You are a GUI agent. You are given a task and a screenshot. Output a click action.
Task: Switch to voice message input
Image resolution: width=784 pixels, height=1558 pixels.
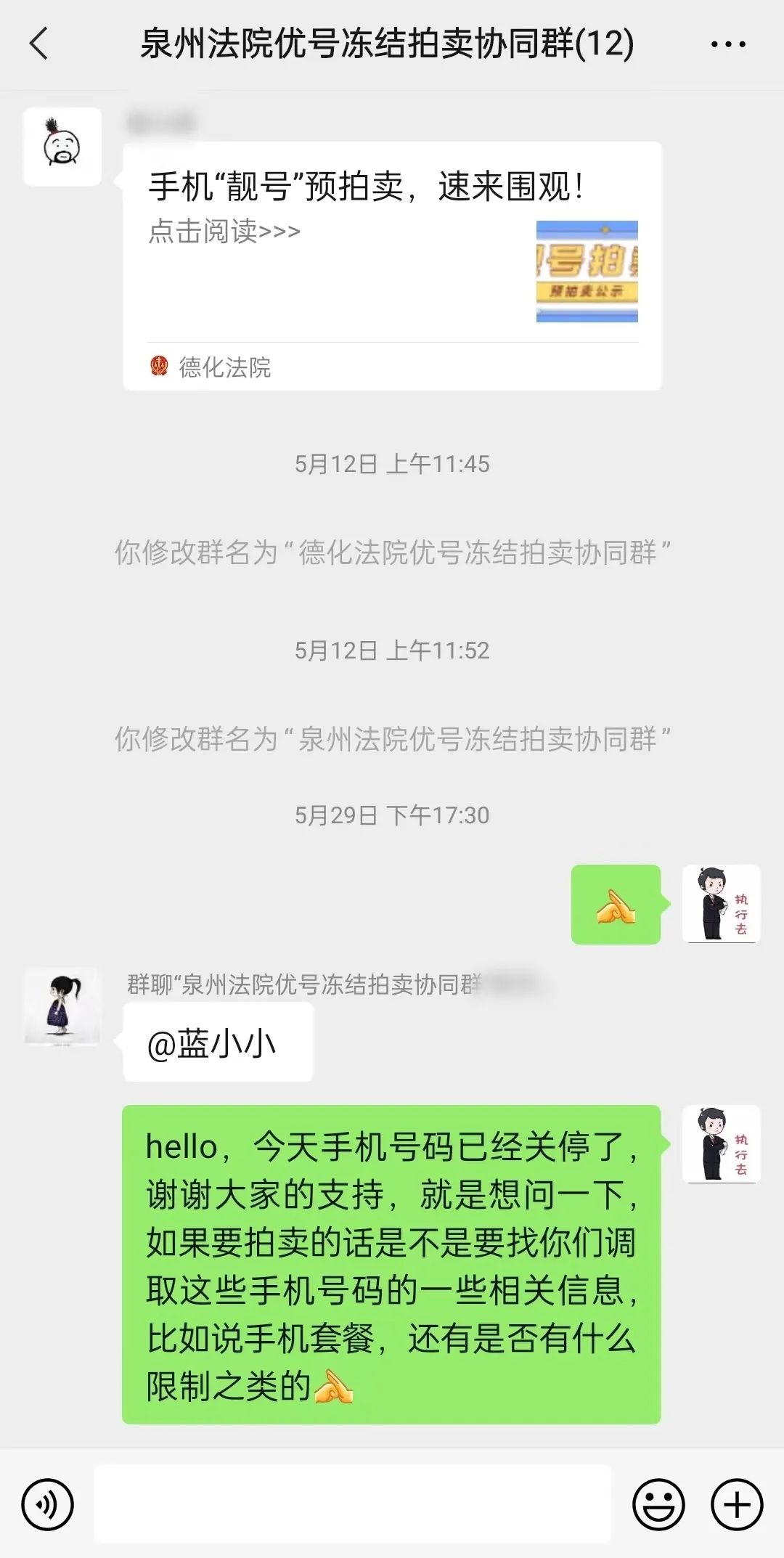(48, 1504)
